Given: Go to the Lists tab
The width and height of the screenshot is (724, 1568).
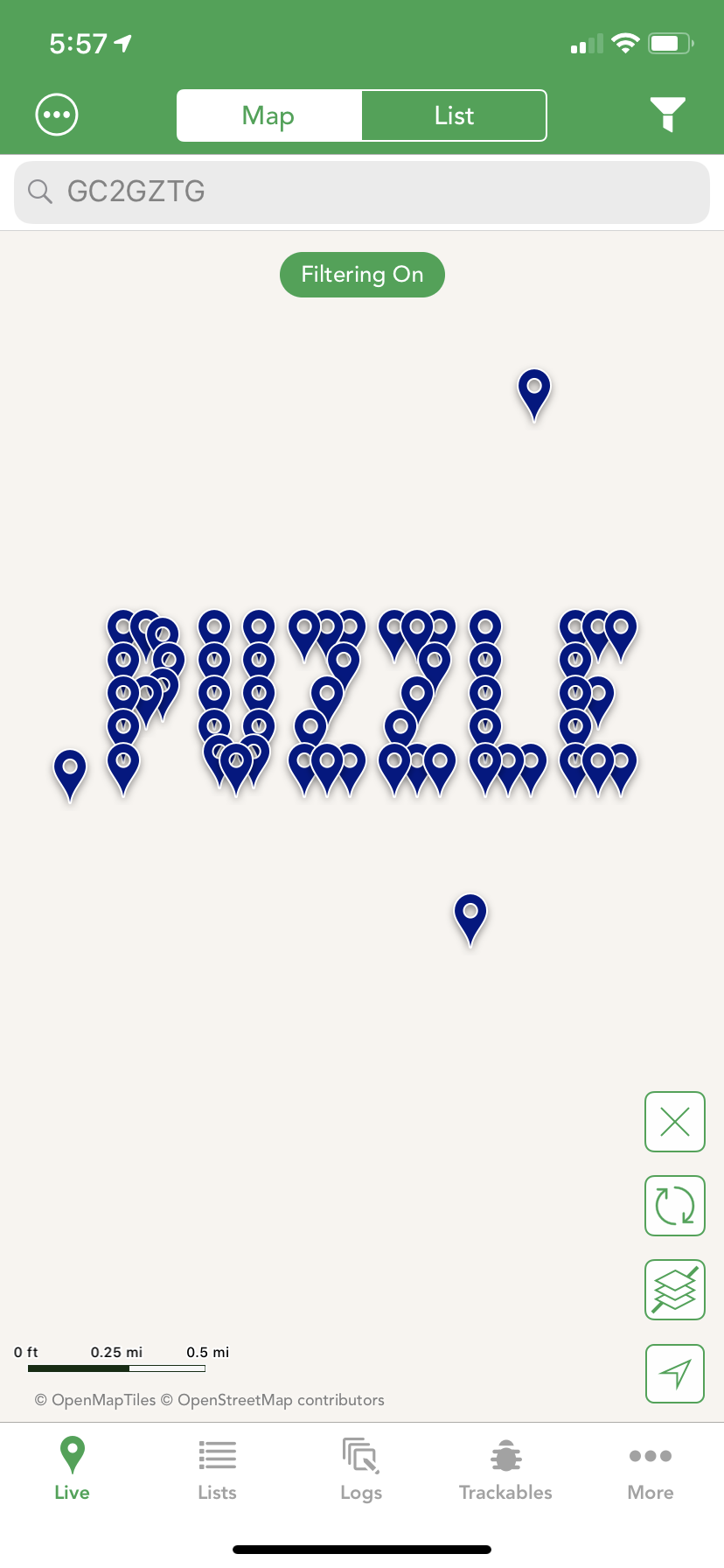Looking at the screenshot, I should (x=217, y=1470).
